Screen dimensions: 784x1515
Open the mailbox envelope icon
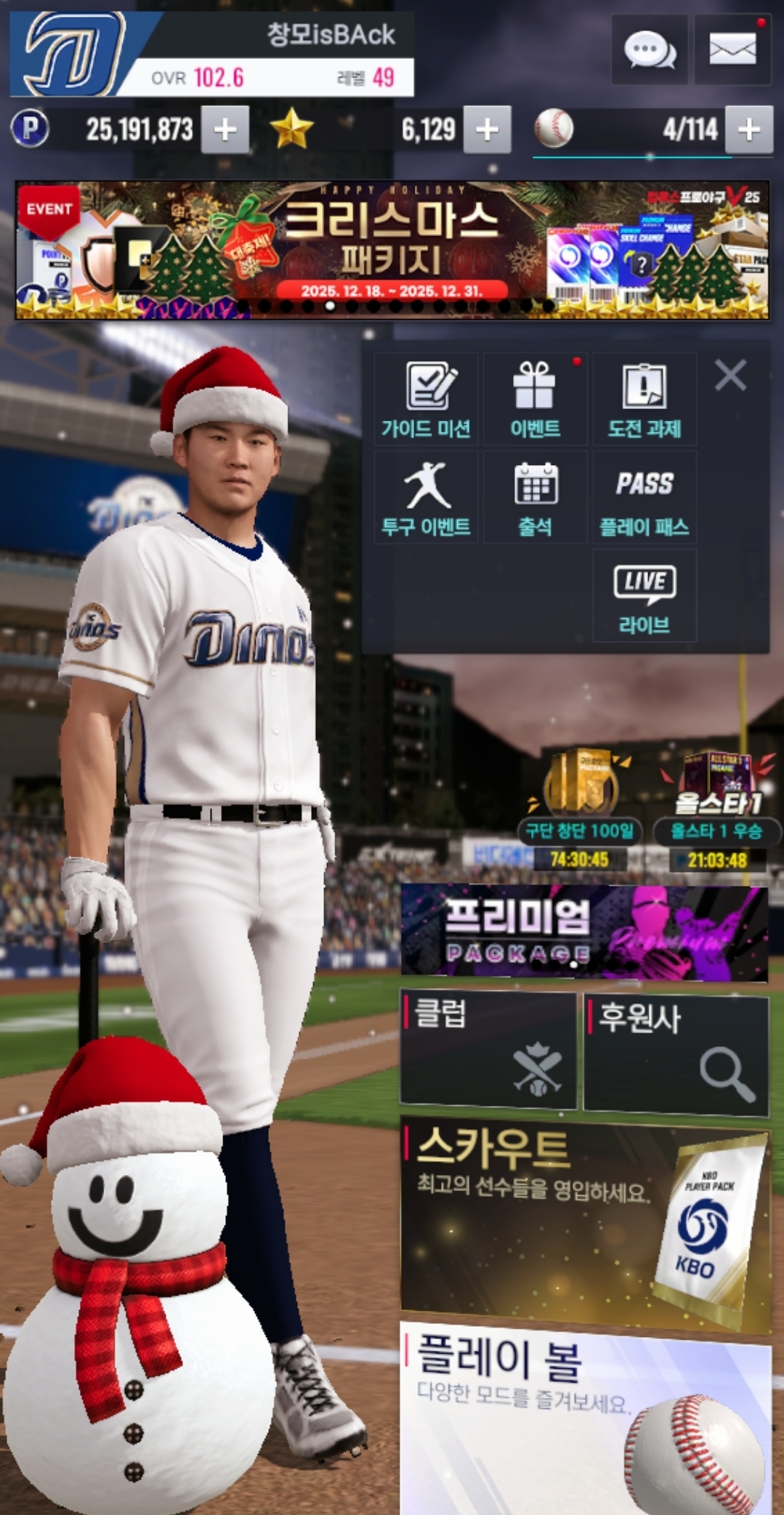tap(732, 50)
